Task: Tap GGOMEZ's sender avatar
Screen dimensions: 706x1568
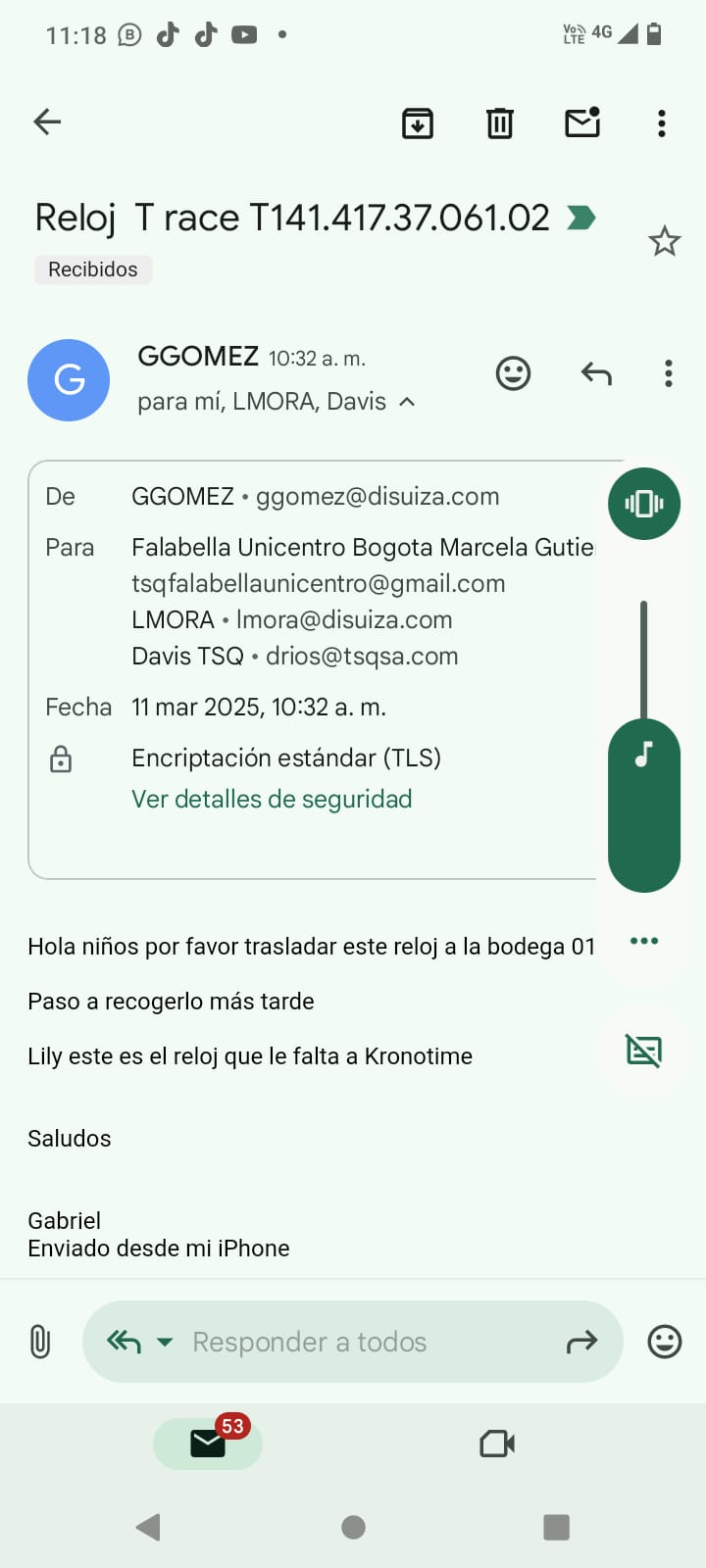Action: coord(69,380)
